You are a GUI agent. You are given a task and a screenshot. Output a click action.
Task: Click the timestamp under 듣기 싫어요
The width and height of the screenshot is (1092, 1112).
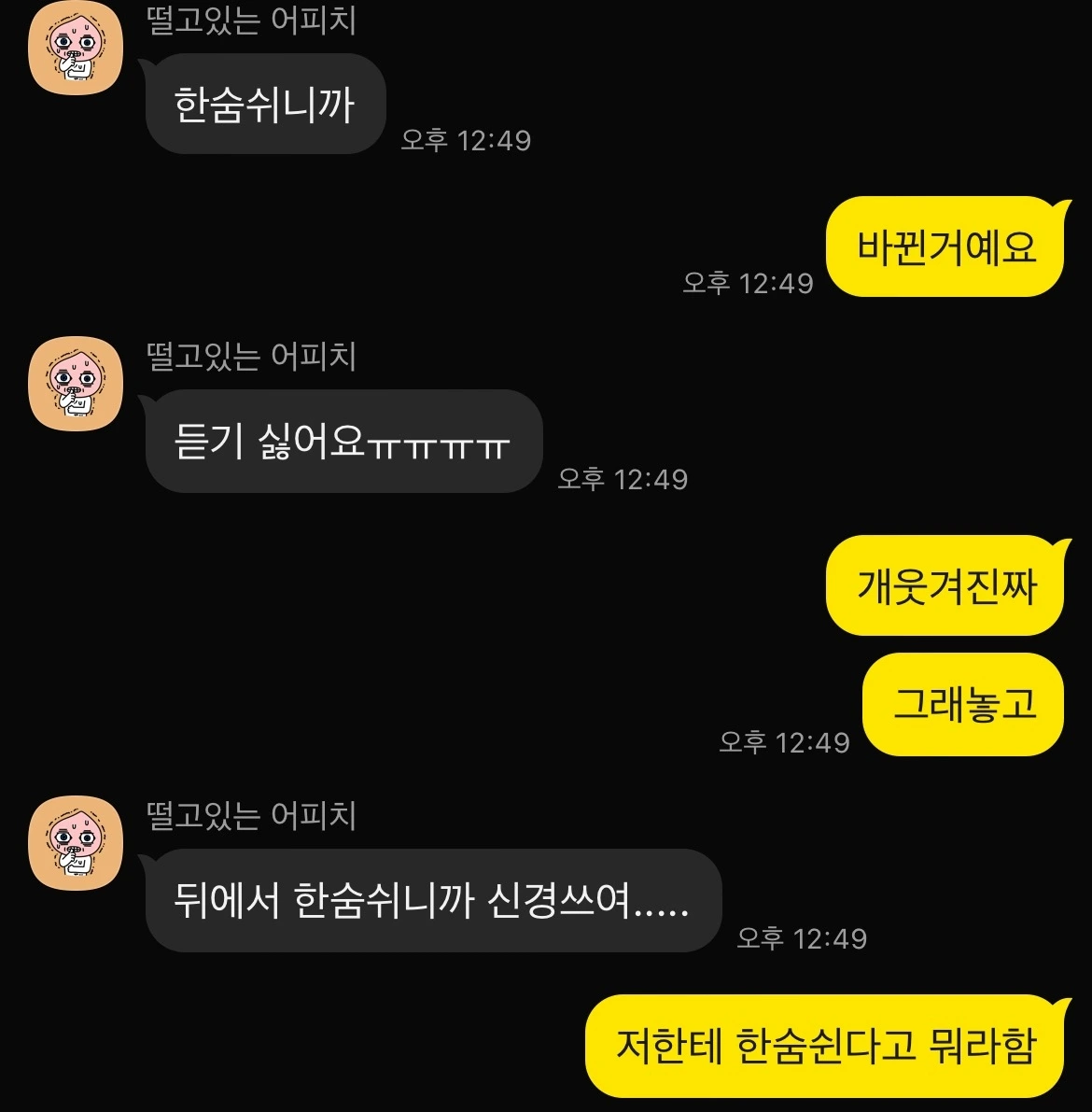pos(622,479)
